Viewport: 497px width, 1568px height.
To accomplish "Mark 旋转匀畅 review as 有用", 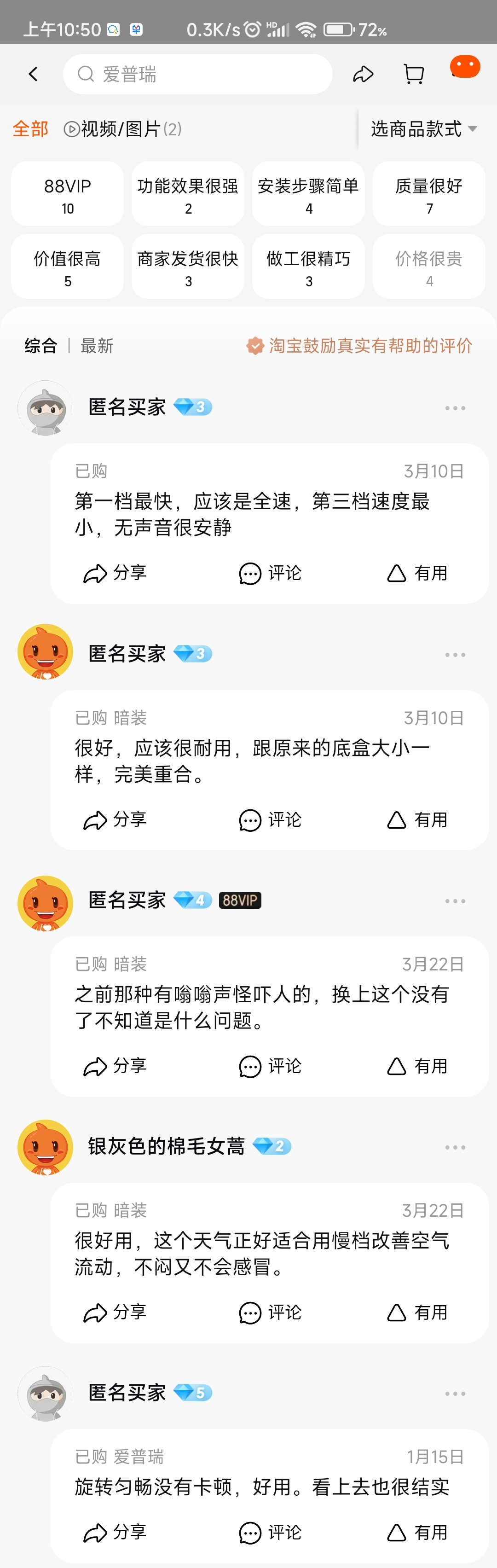I will pos(417,1532).
